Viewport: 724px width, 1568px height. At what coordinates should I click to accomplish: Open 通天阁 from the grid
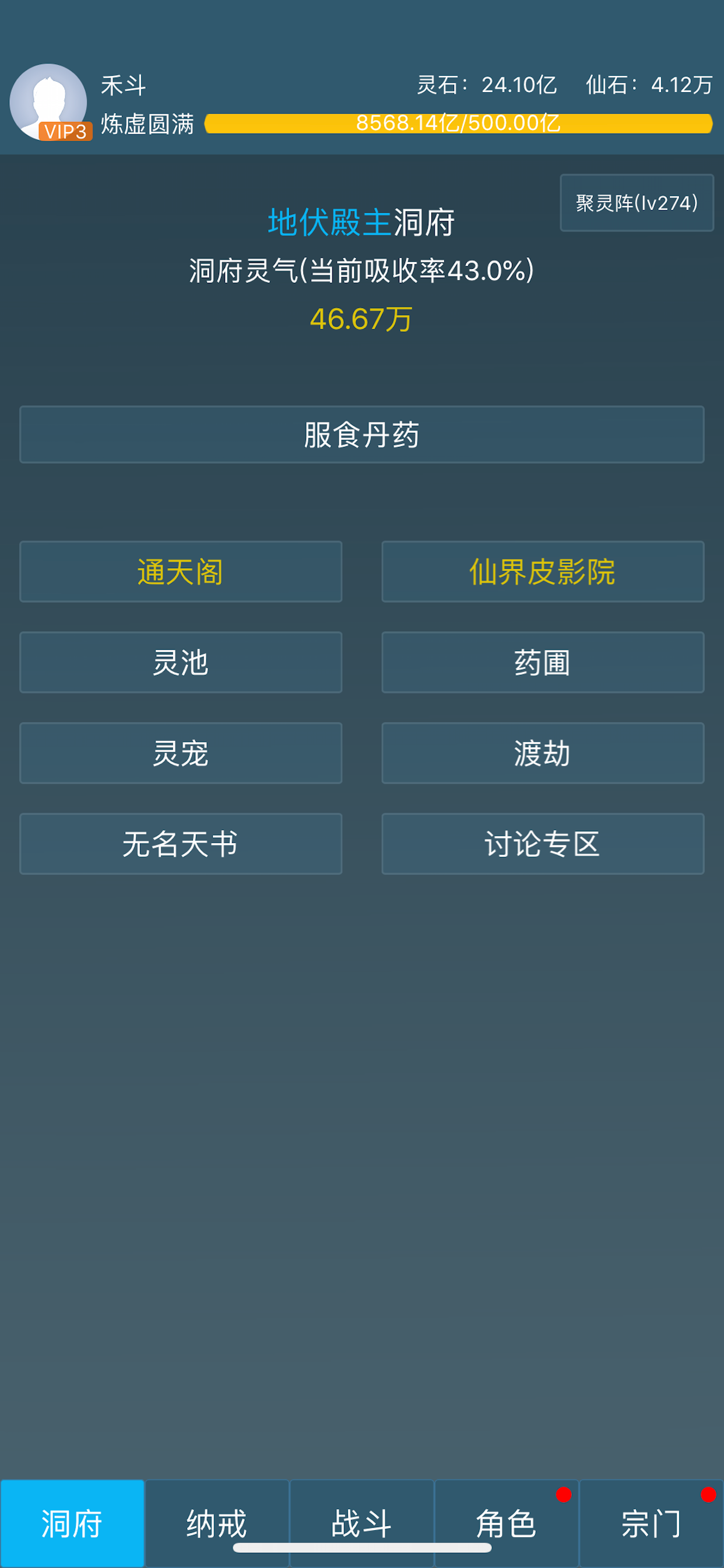pos(180,571)
